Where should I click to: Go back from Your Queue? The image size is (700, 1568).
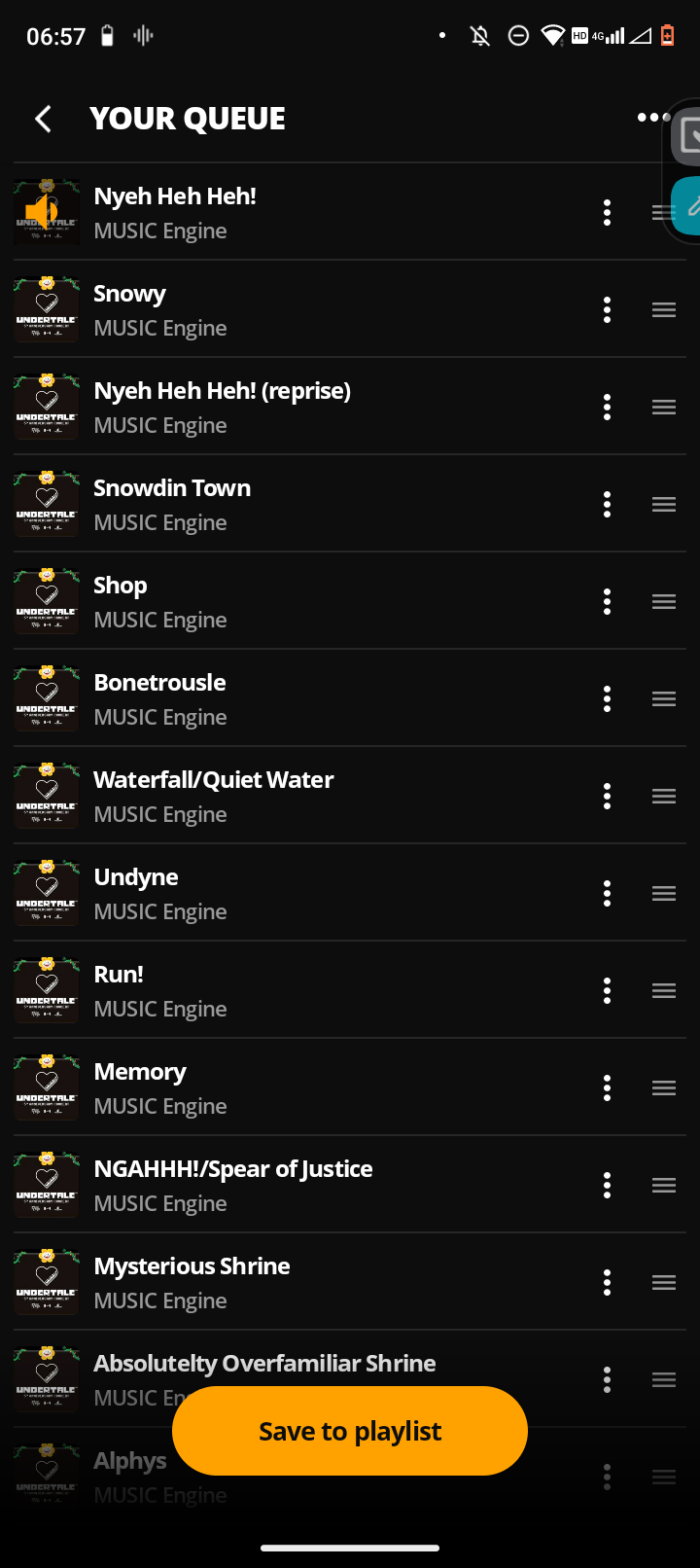pyautogui.click(x=43, y=119)
